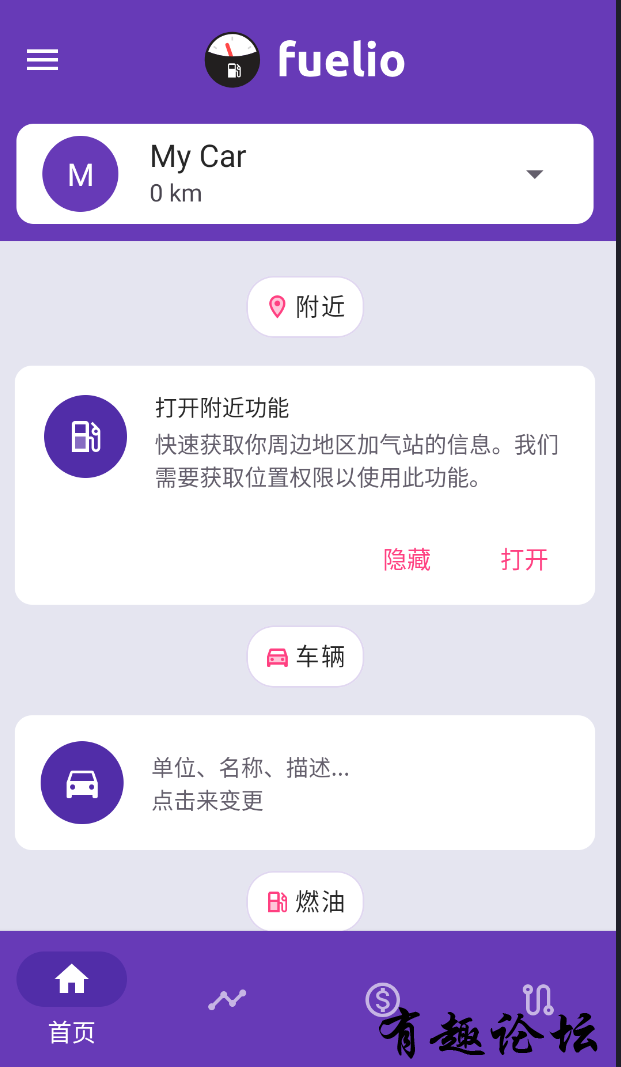This screenshot has width=621, height=1067.
Task: Open the chart statistics tab
Action: click(227, 998)
